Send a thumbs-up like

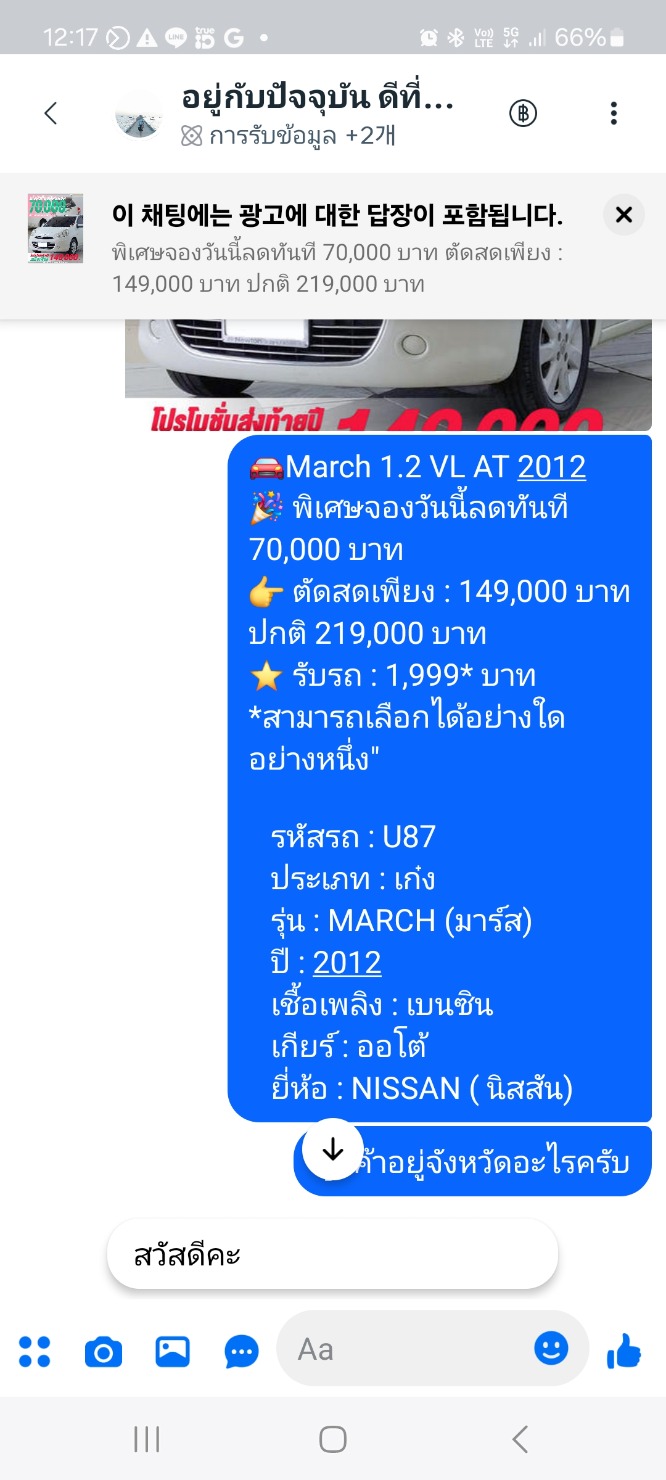click(x=624, y=1351)
